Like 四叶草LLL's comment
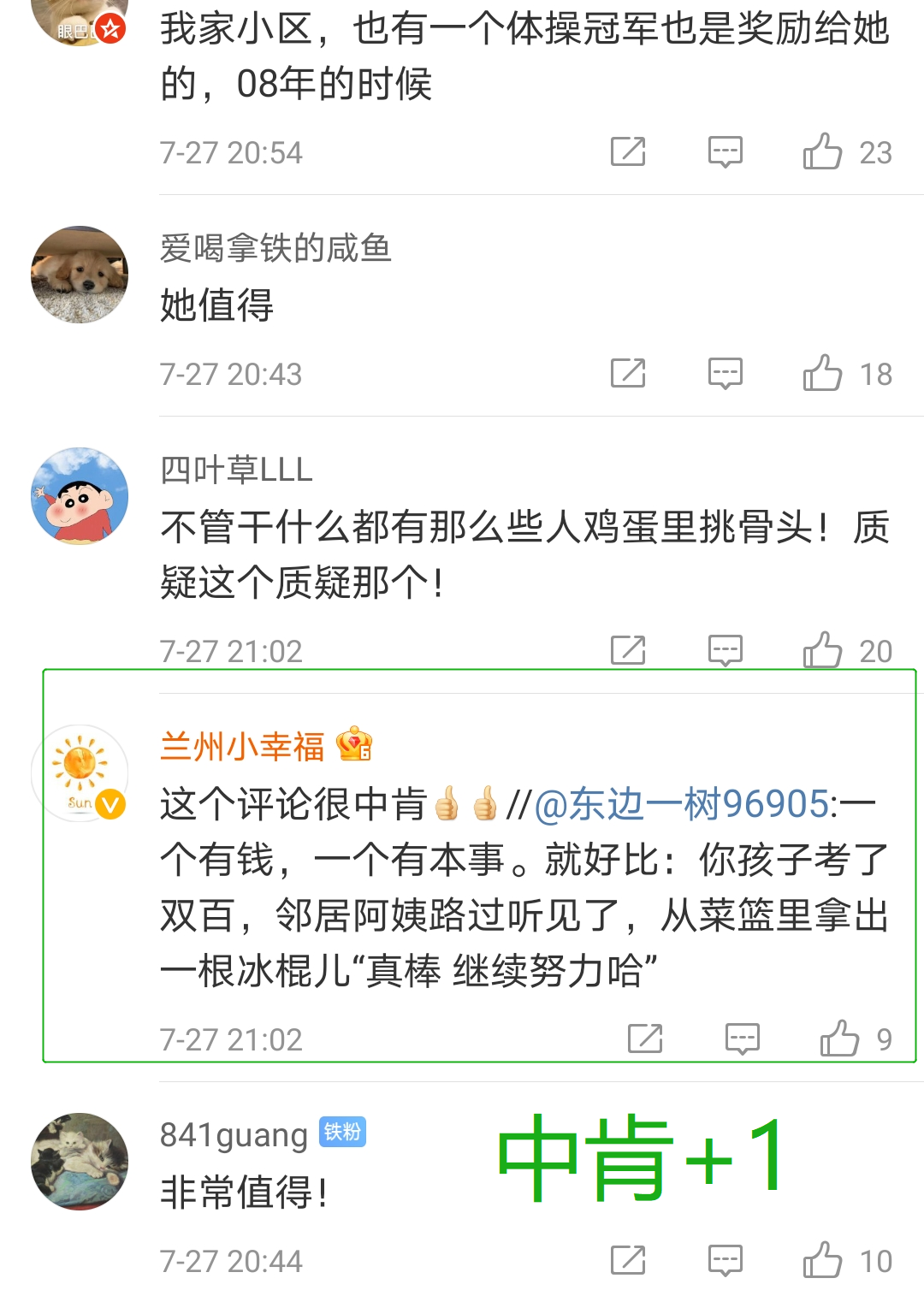The height and width of the screenshot is (1296, 924). [823, 651]
